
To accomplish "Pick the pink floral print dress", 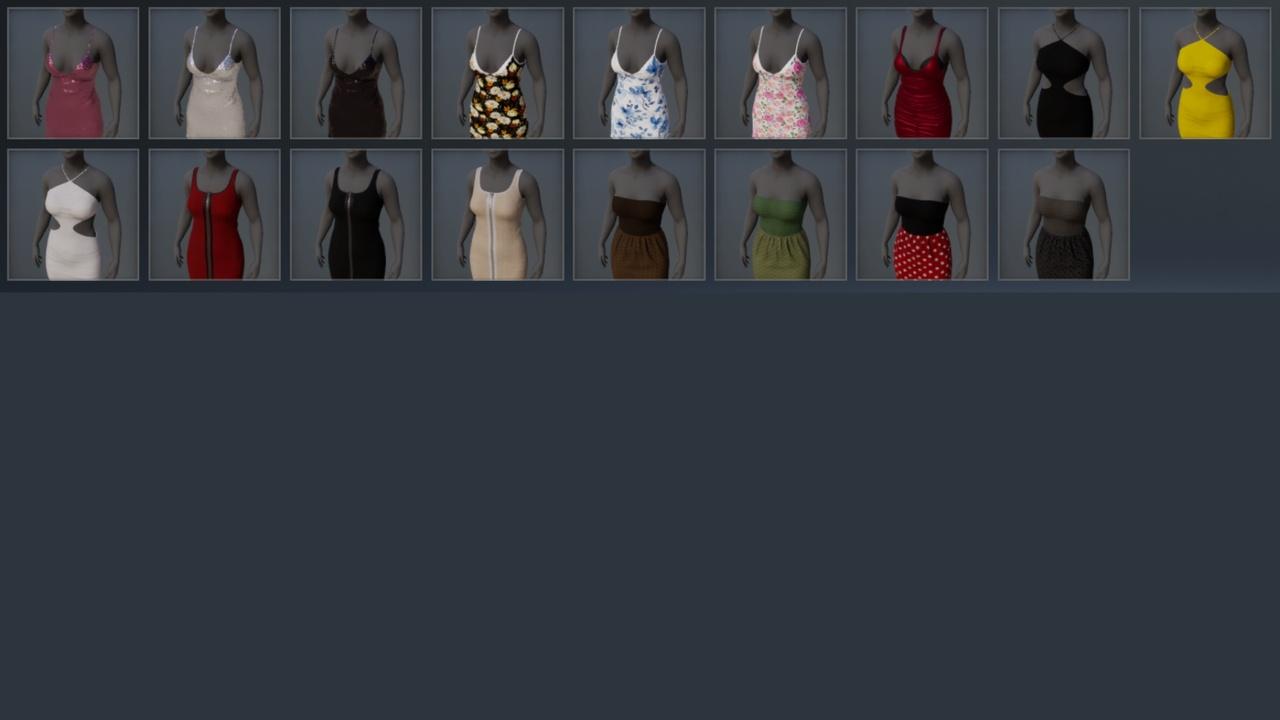I will coord(780,73).
